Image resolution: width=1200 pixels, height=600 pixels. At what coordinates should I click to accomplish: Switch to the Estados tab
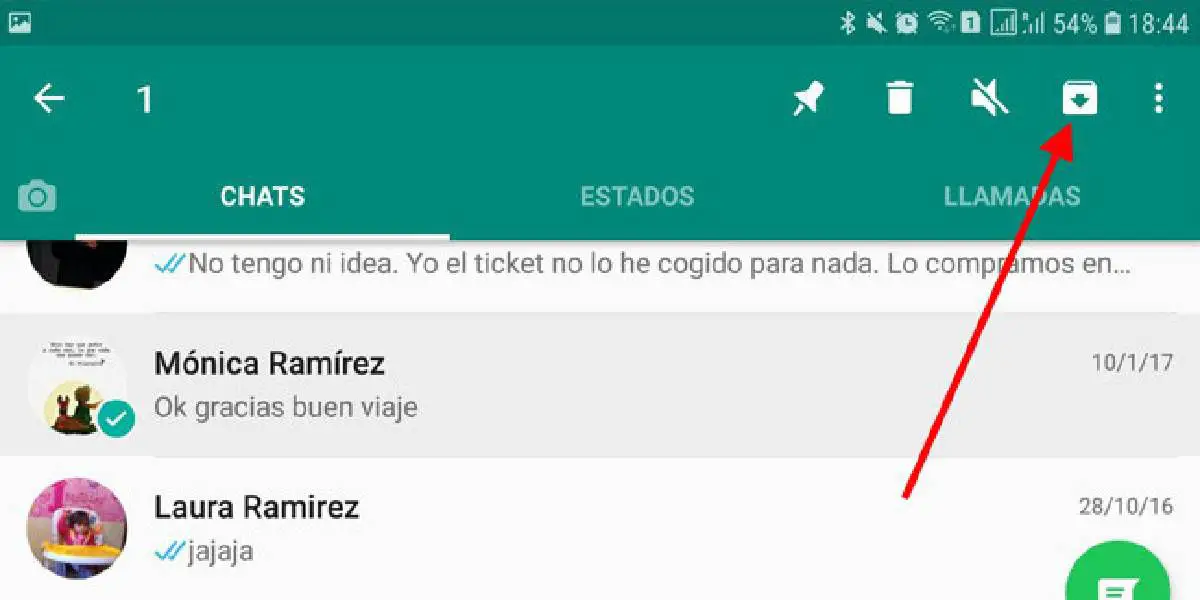[x=637, y=196]
